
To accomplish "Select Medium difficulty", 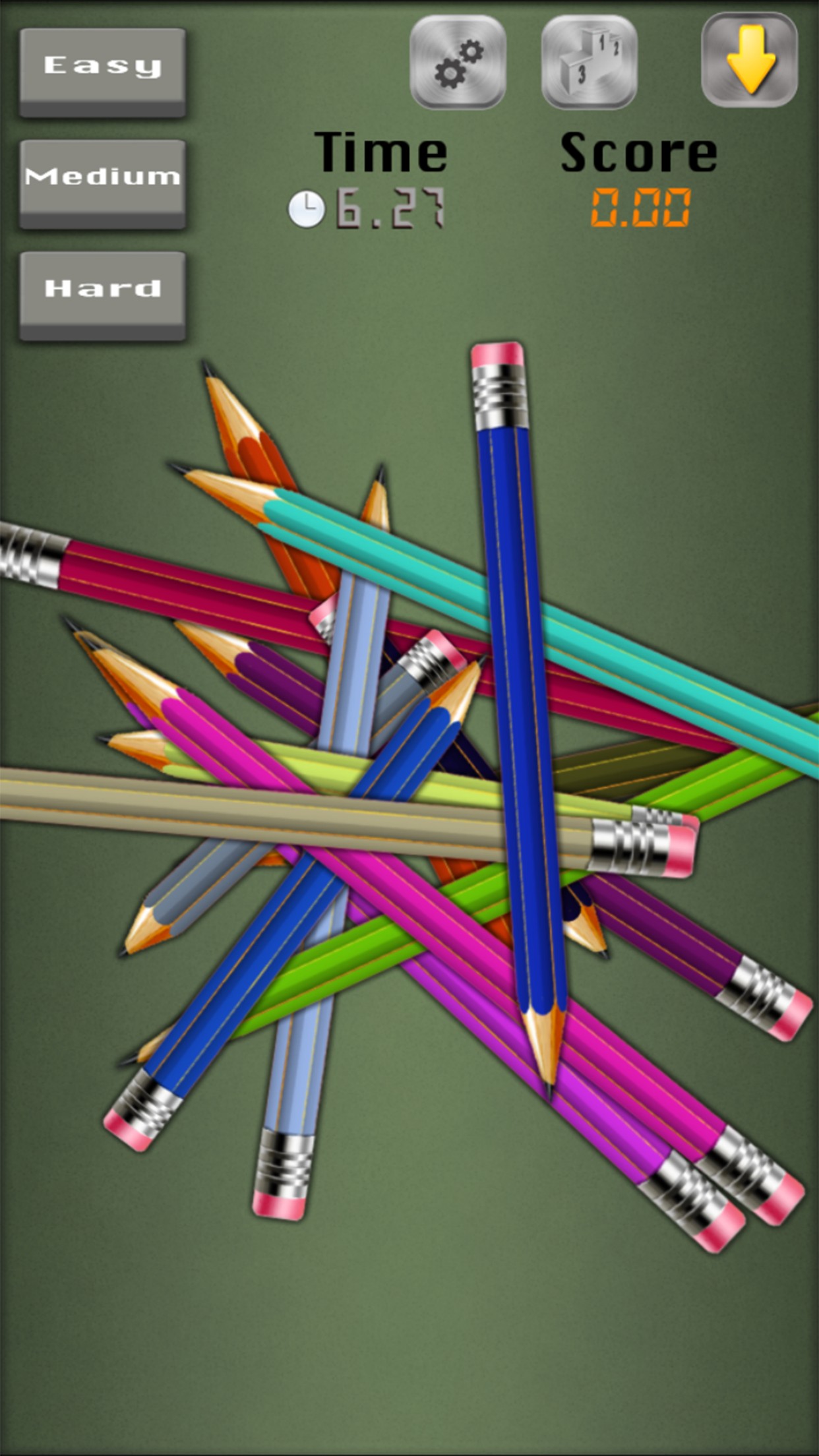I will tap(102, 183).
